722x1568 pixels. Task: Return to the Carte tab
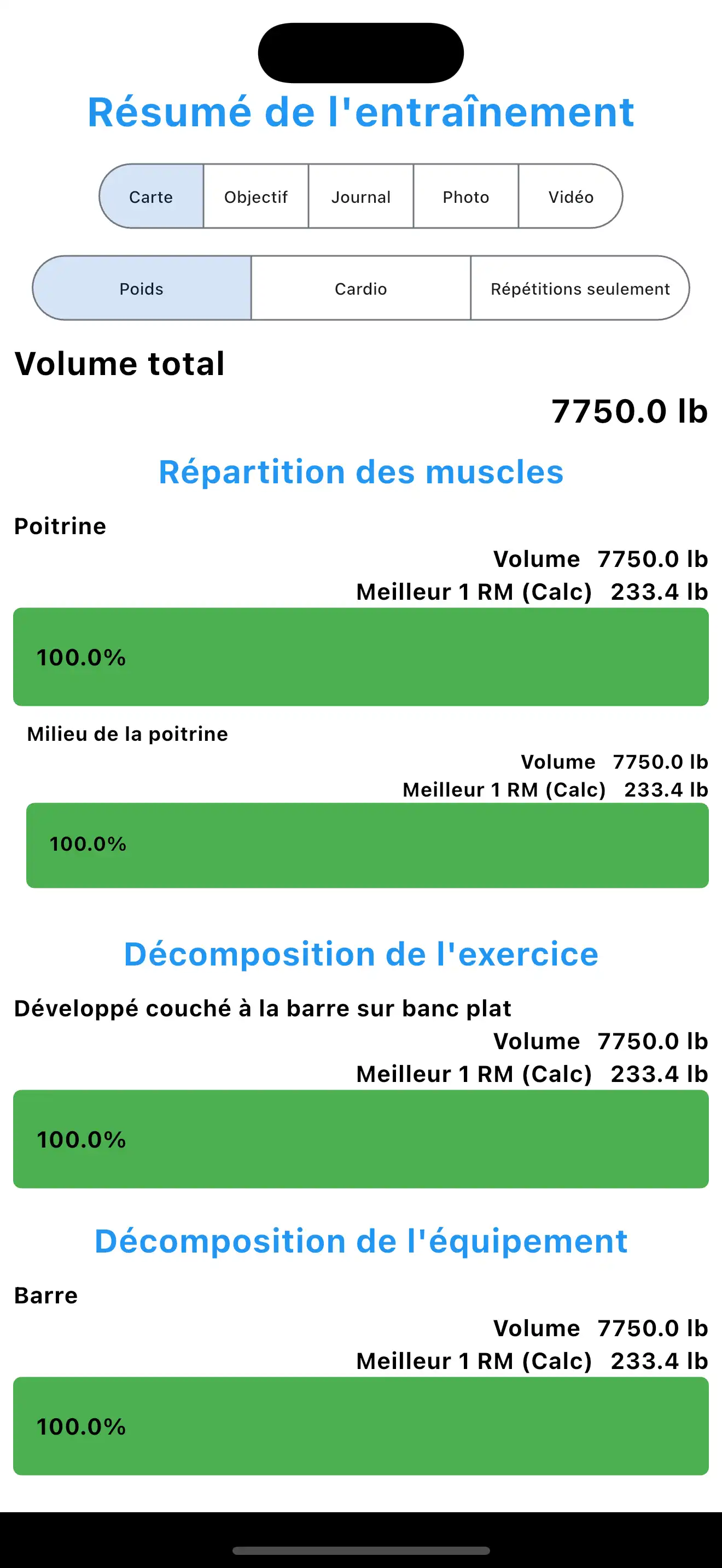pos(150,196)
